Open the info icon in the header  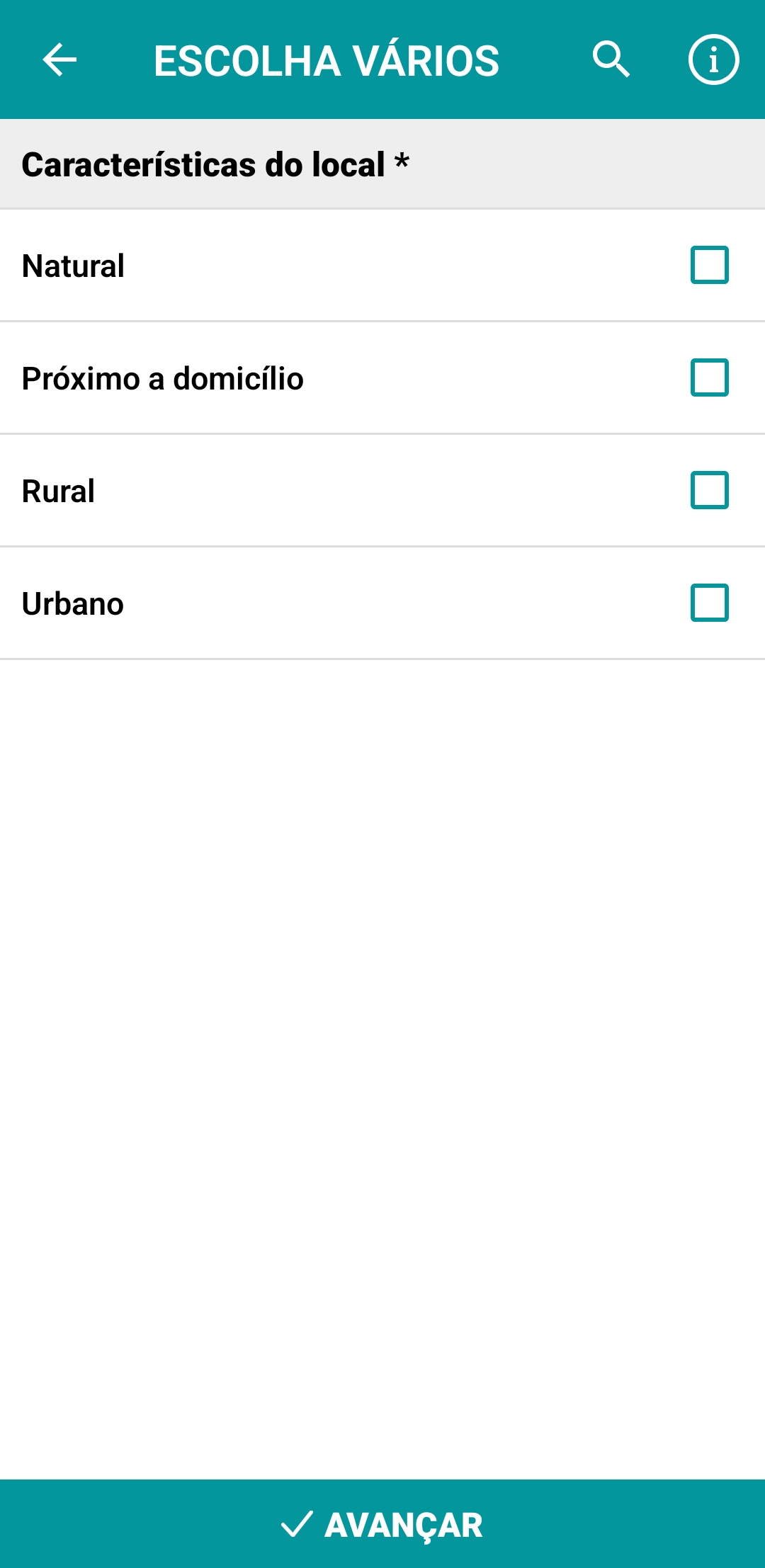[713, 59]
